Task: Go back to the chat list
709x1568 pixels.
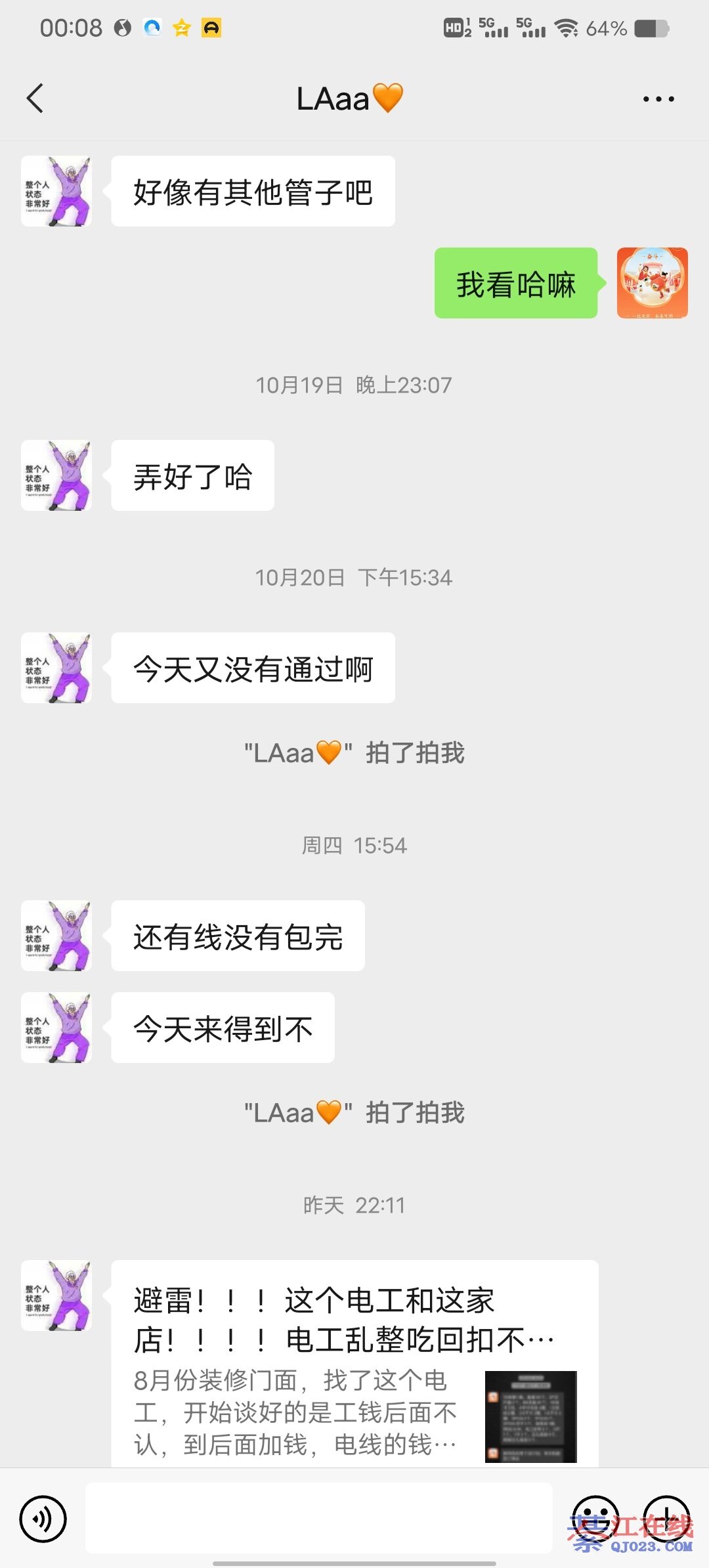Action: (35, 98)
